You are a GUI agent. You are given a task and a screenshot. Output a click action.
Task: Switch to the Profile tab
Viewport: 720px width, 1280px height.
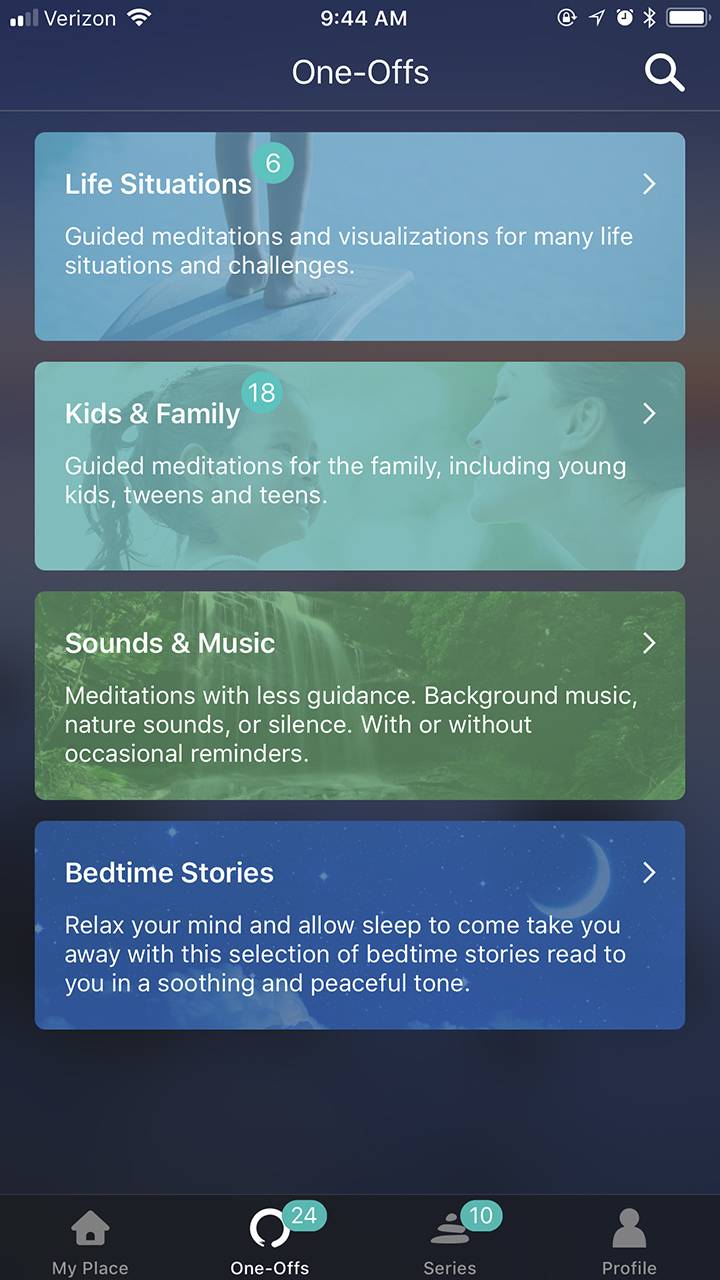(x=629, y=1240)
